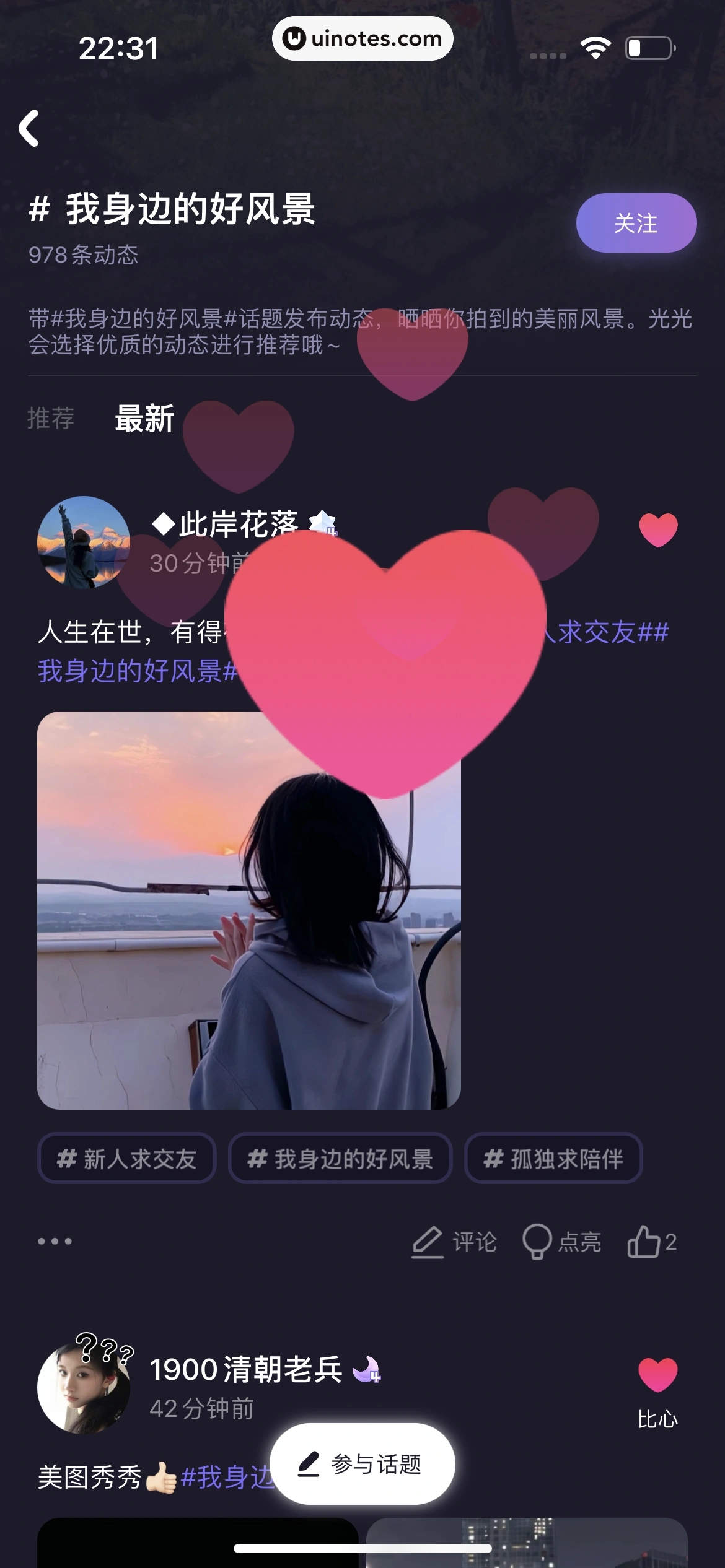Send heart to 此岸花落's post

pos(658,530)
